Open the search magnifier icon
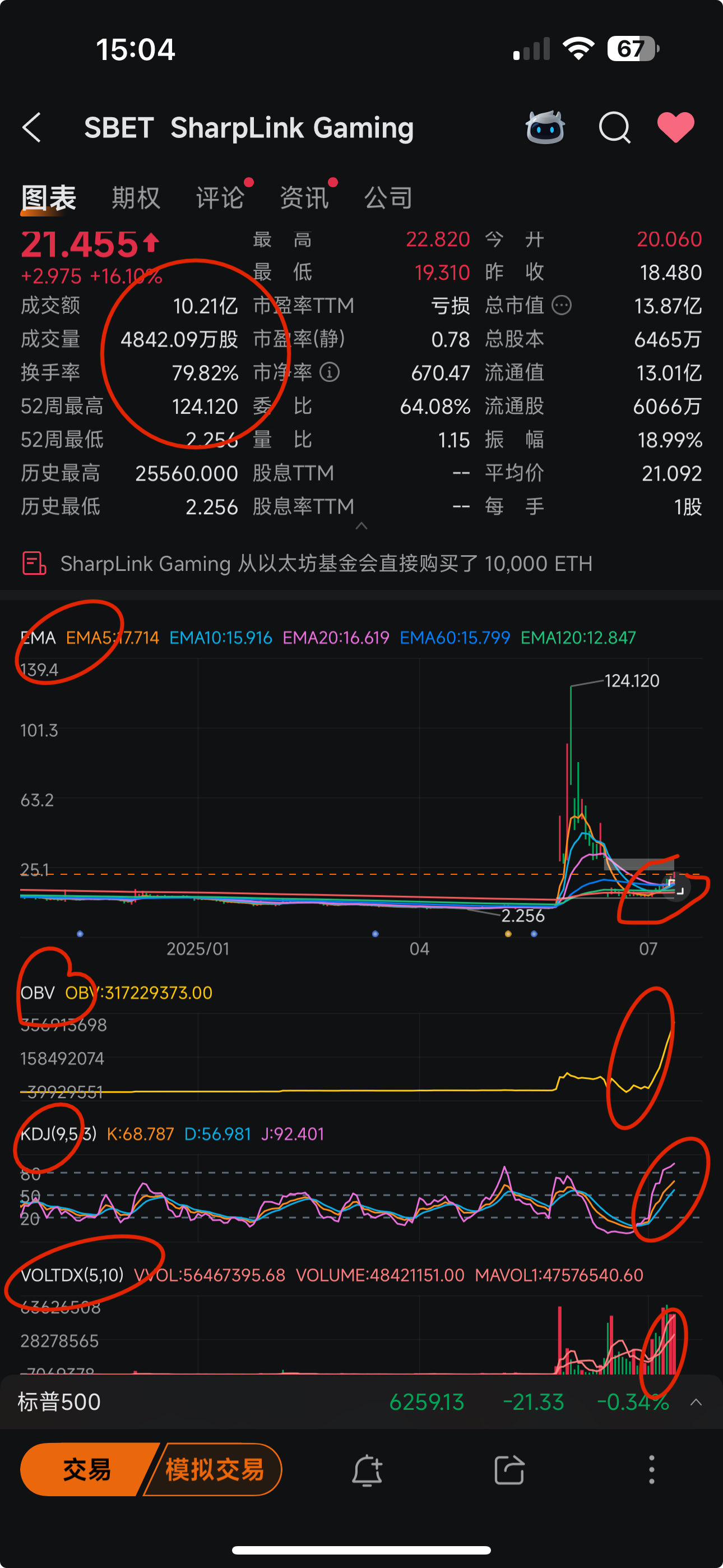 pos(615,128)
